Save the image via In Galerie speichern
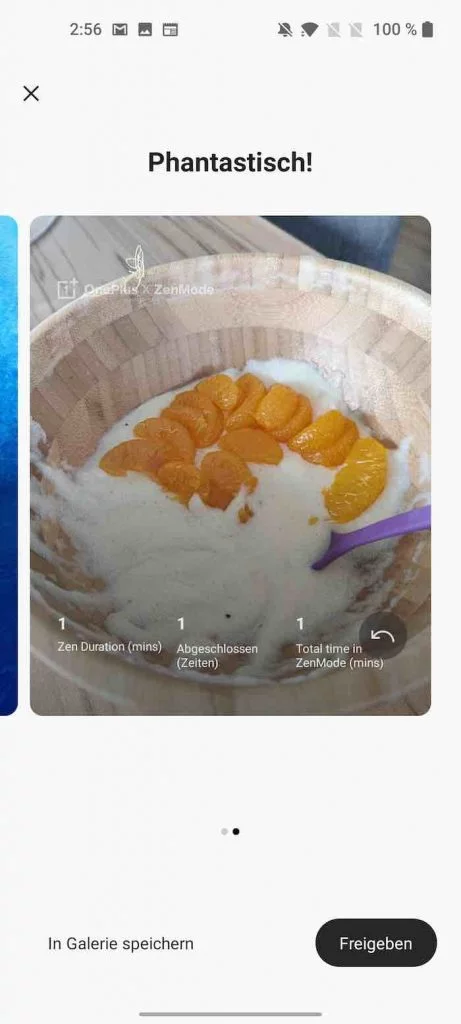 click(121, 943)
